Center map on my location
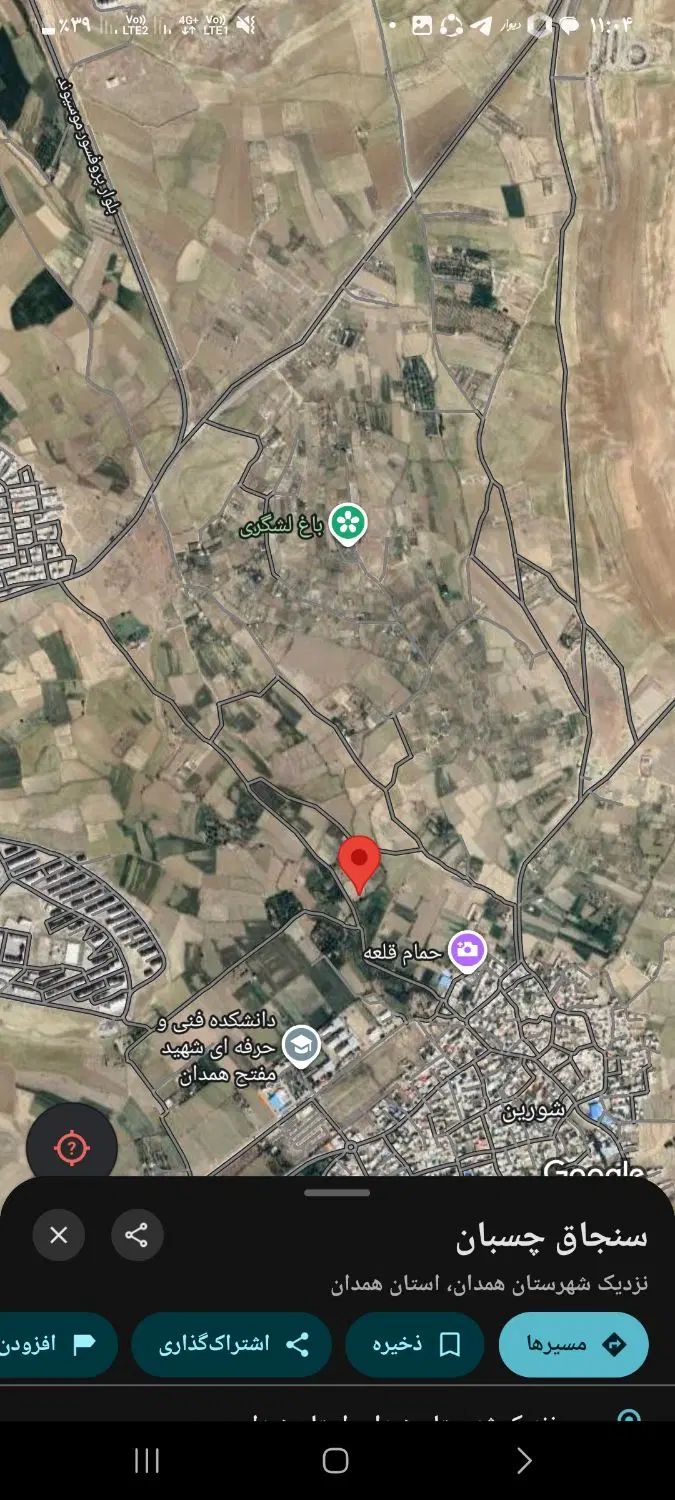 [71, 1147]
